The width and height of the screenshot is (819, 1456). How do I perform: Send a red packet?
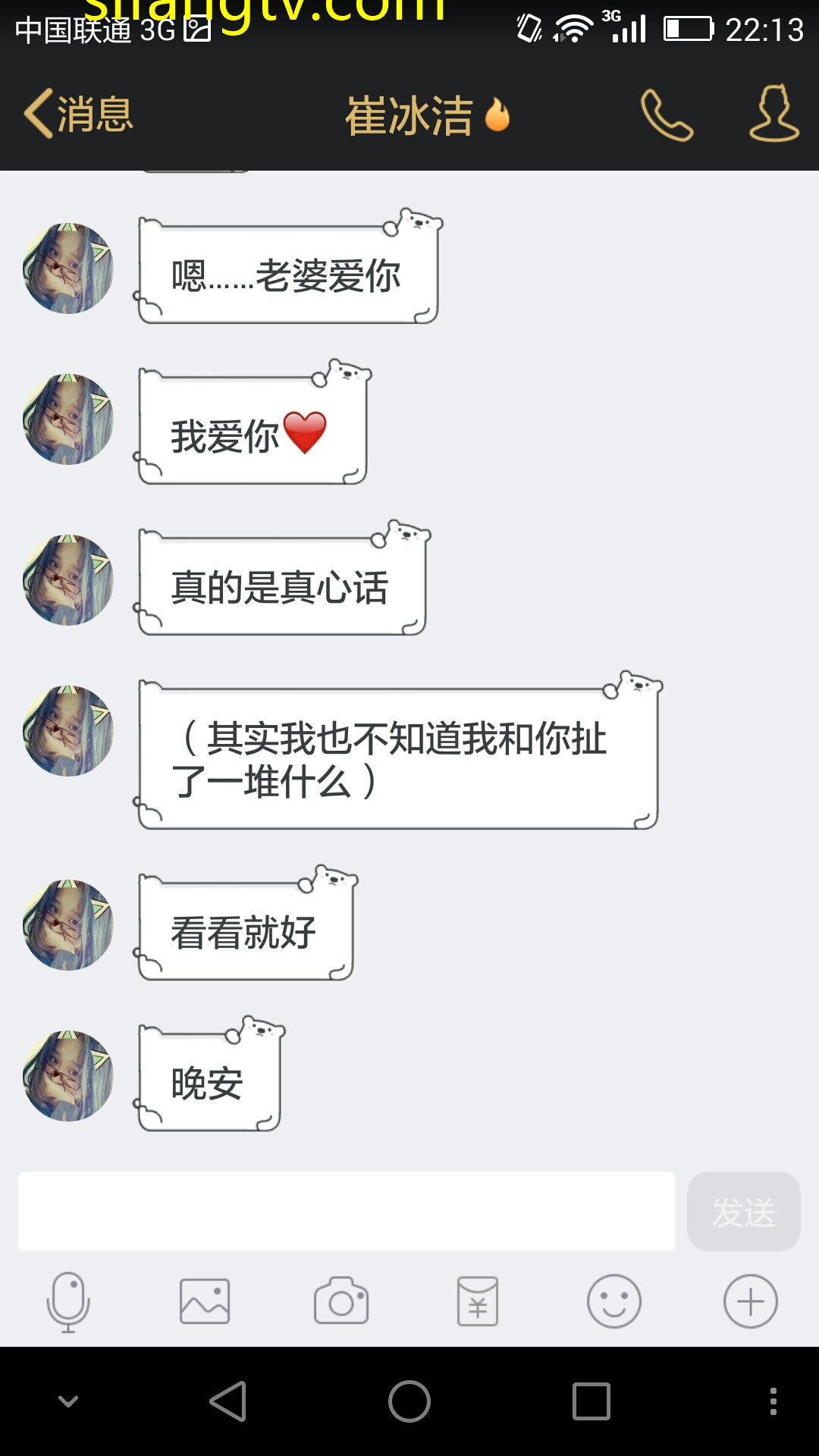pyautogui.click(x=478, y=1301)
